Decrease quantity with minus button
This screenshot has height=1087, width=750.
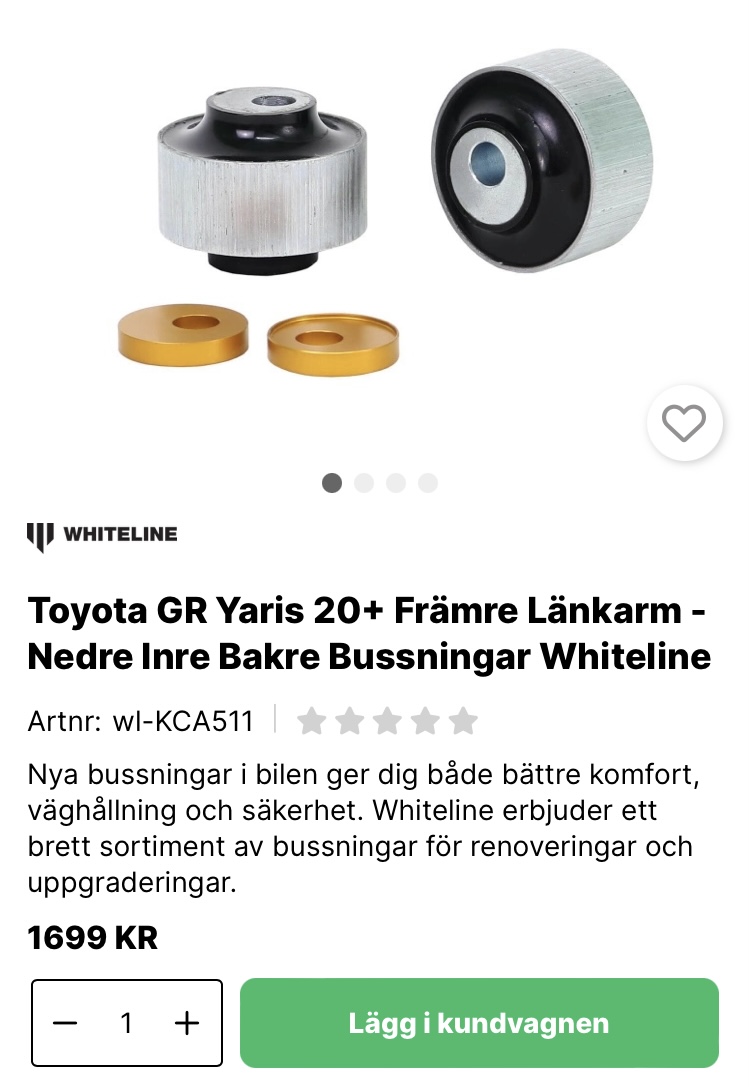(66, 1023)
